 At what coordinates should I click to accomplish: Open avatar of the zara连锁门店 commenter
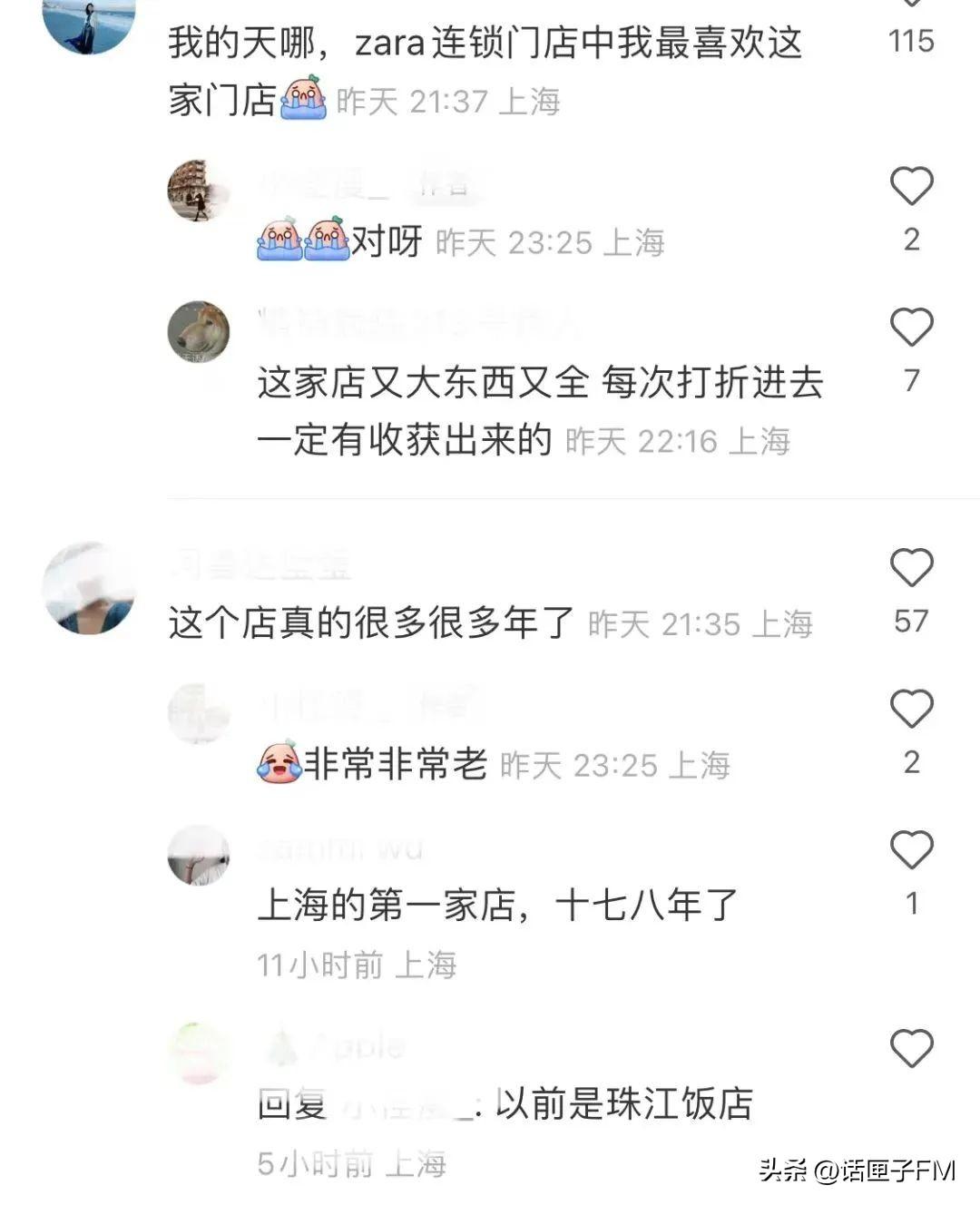89,18
